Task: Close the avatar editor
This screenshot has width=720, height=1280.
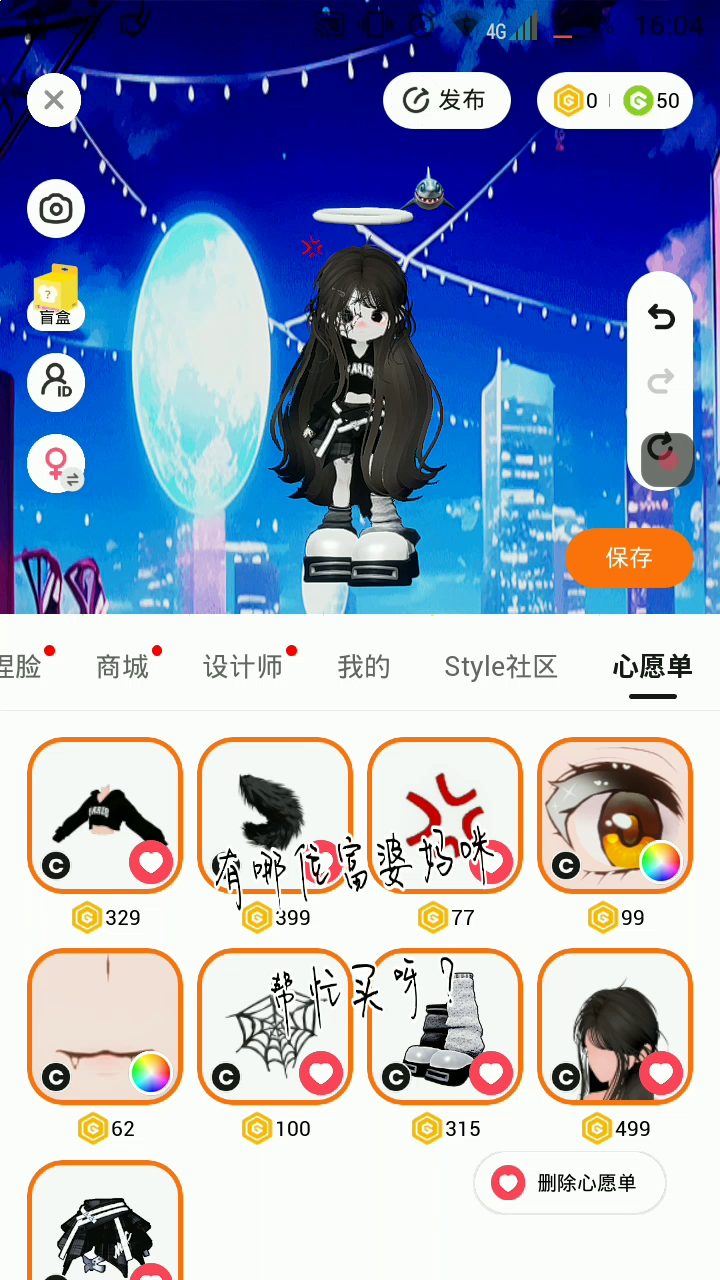Action: pyautogui.click(x=54, y=100)
